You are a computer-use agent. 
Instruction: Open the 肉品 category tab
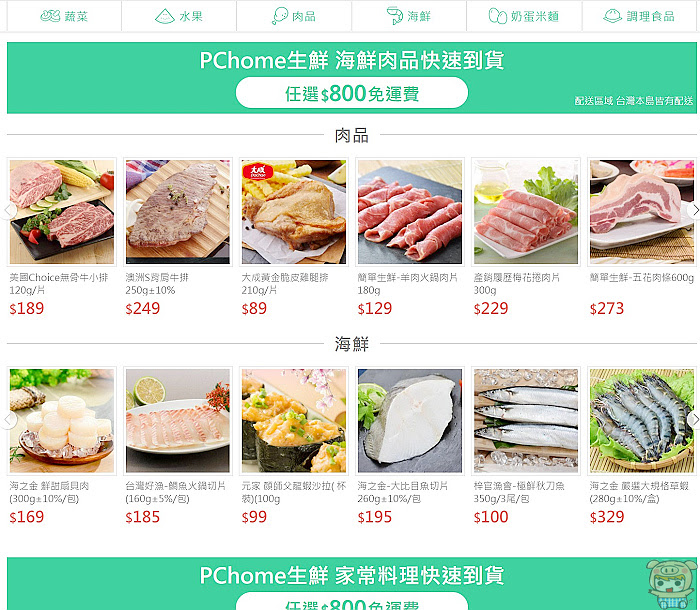click(294, 16)
